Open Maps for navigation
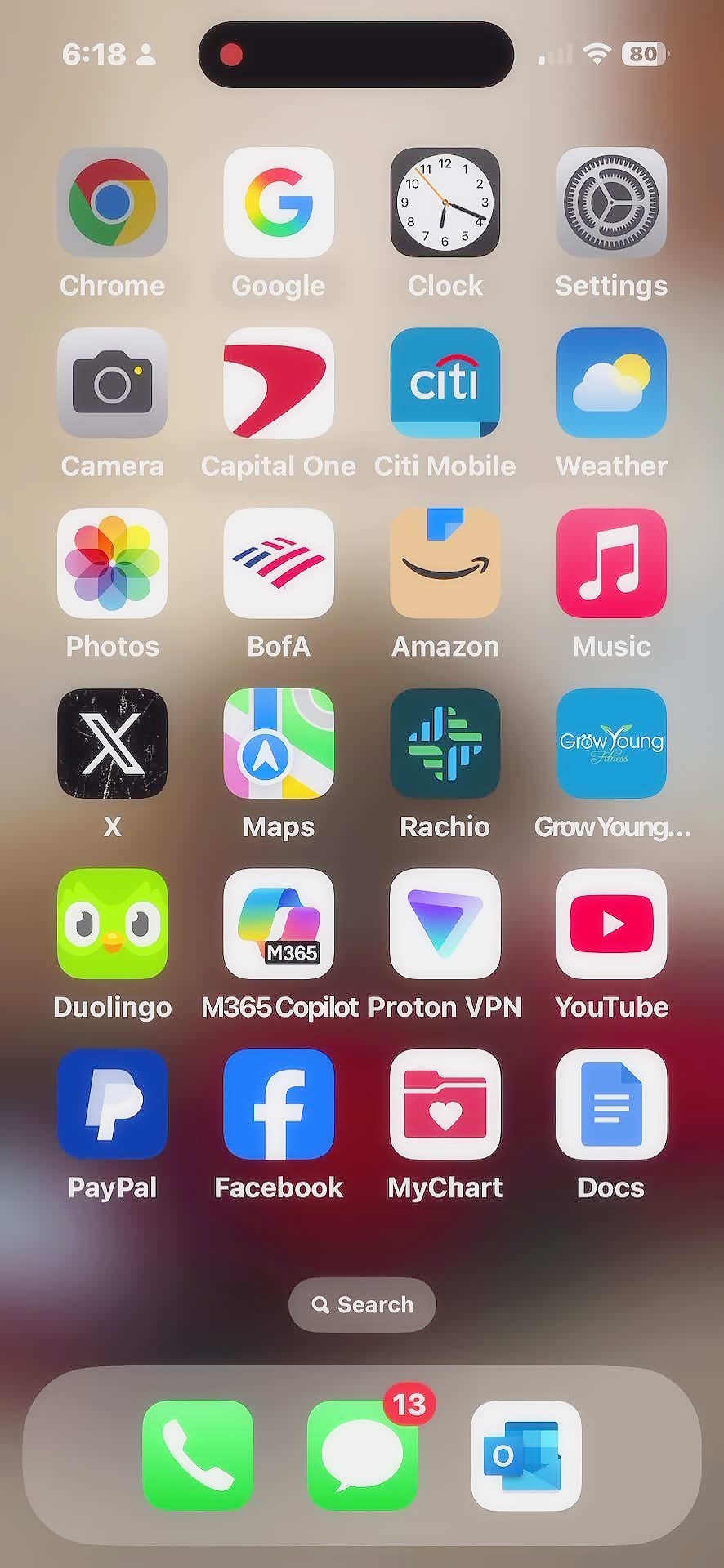Viewport: 724px width, 1568px height. [x=279, y=744]
